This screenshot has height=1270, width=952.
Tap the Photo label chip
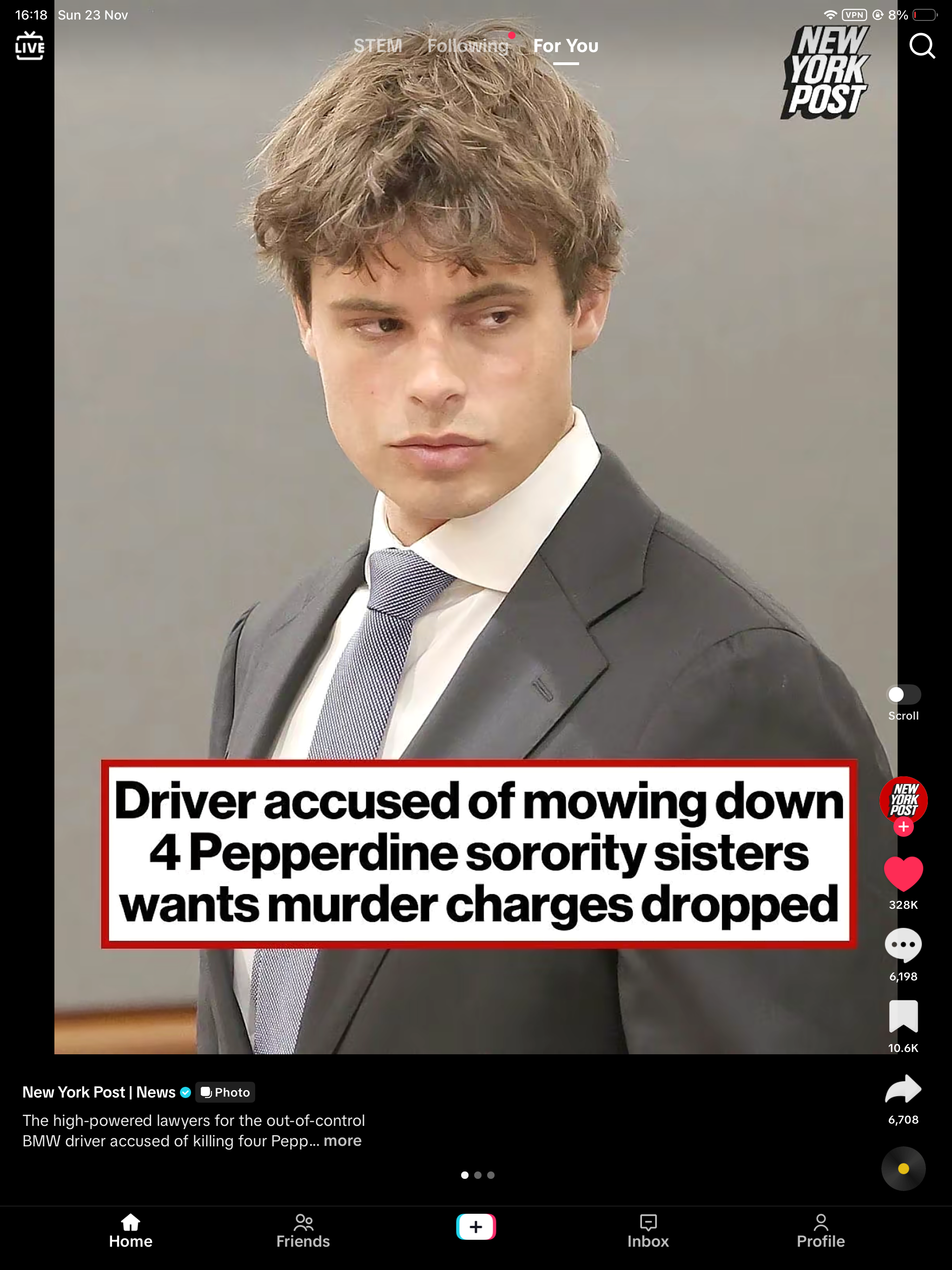pos(225,1092)
